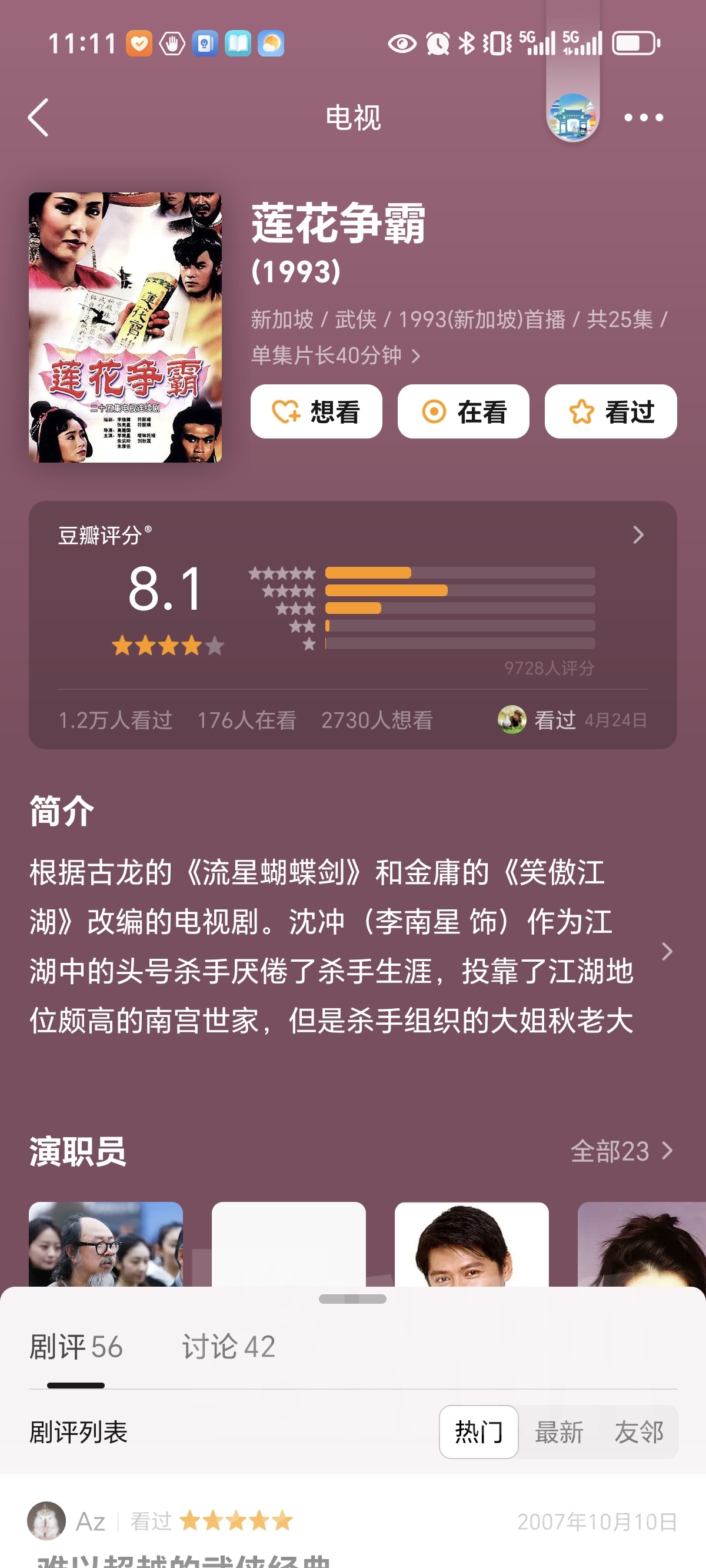Mark the show as 在看

point(463,411)
